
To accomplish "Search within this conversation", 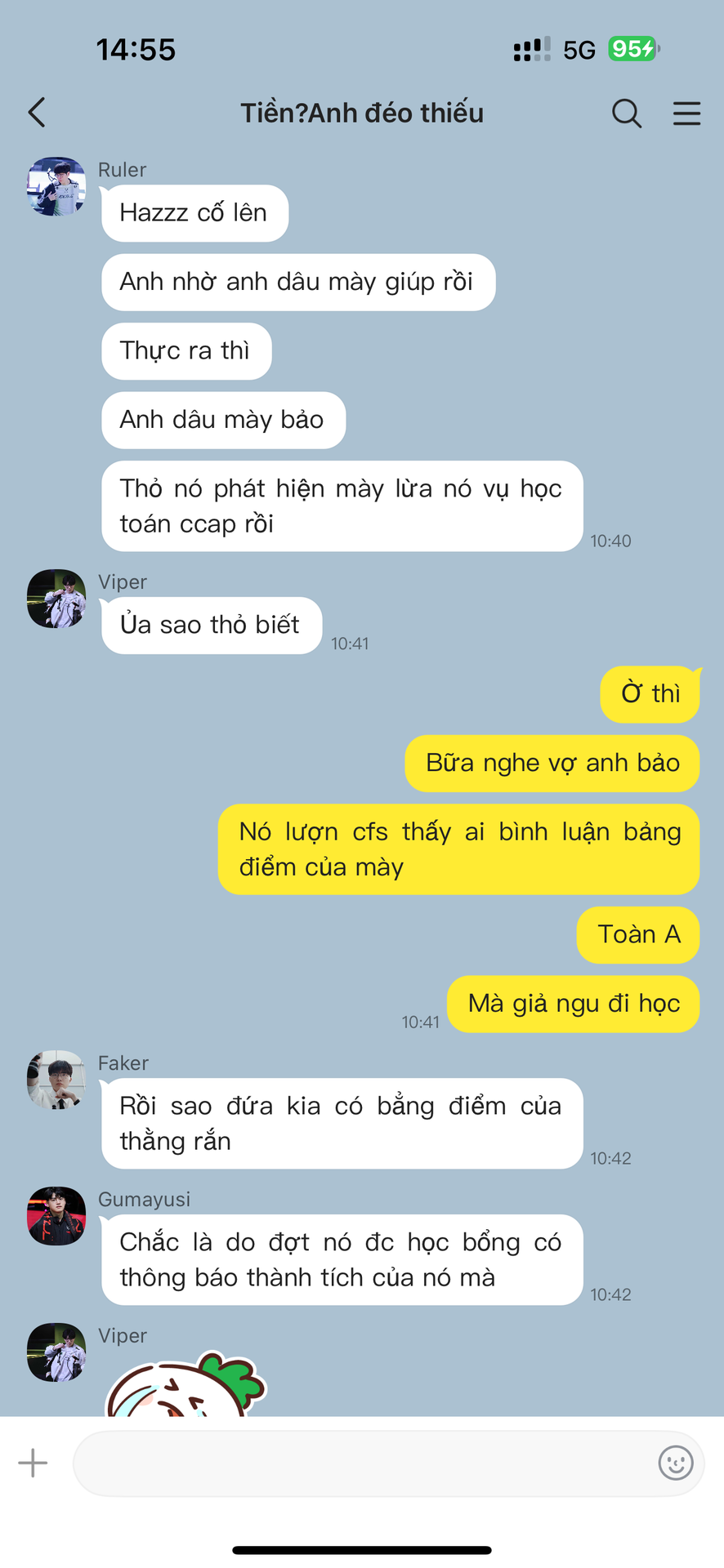I will tap(627, 114).
